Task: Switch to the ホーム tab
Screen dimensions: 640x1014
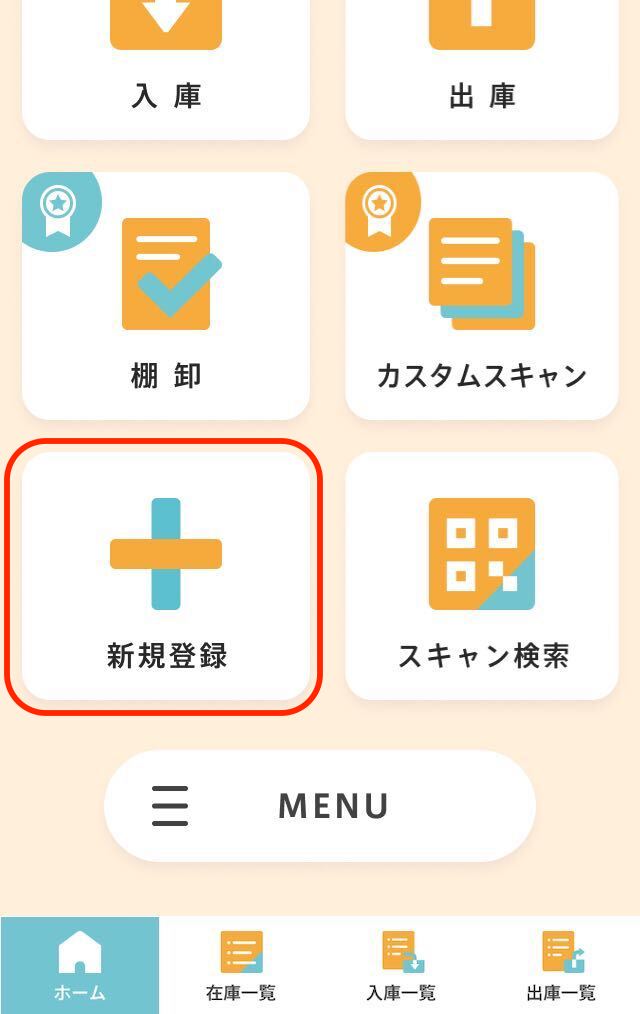Action: point(80,966)
